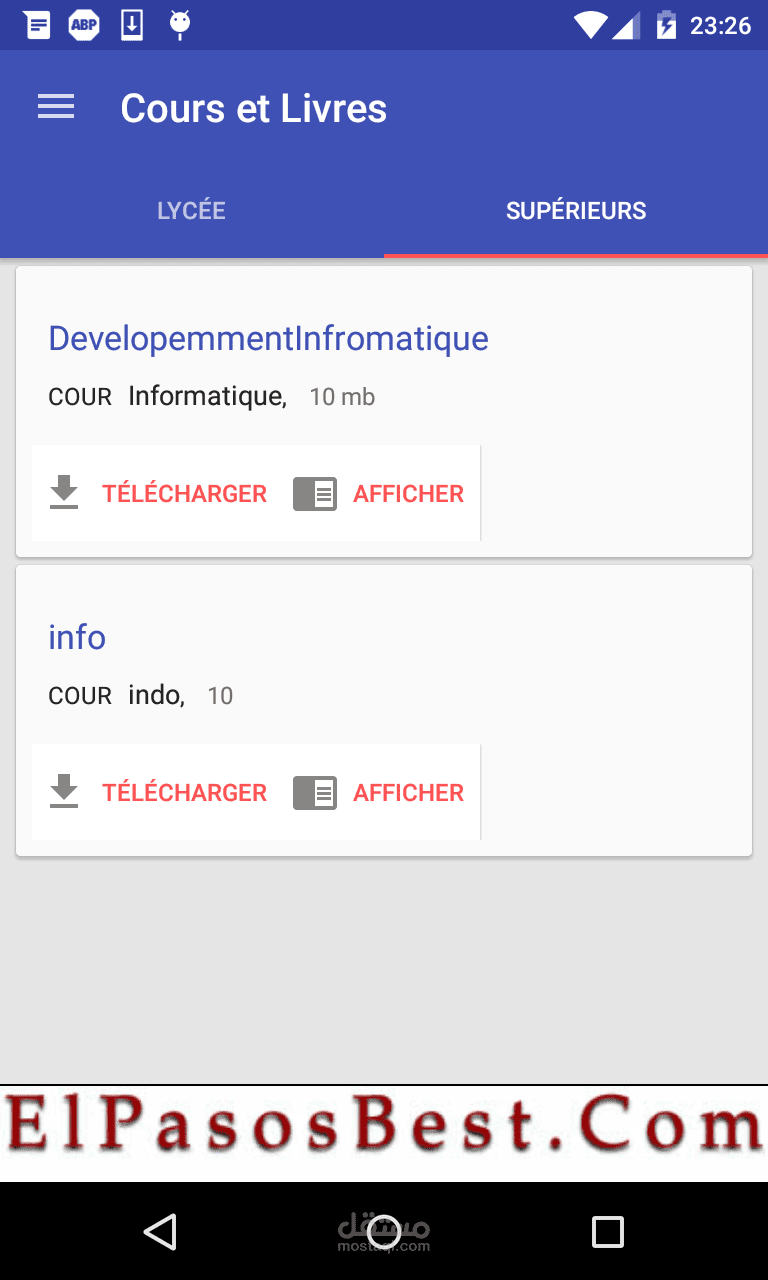Tap Afficher for DevelopemmentInfromatique

click(380, 494)
